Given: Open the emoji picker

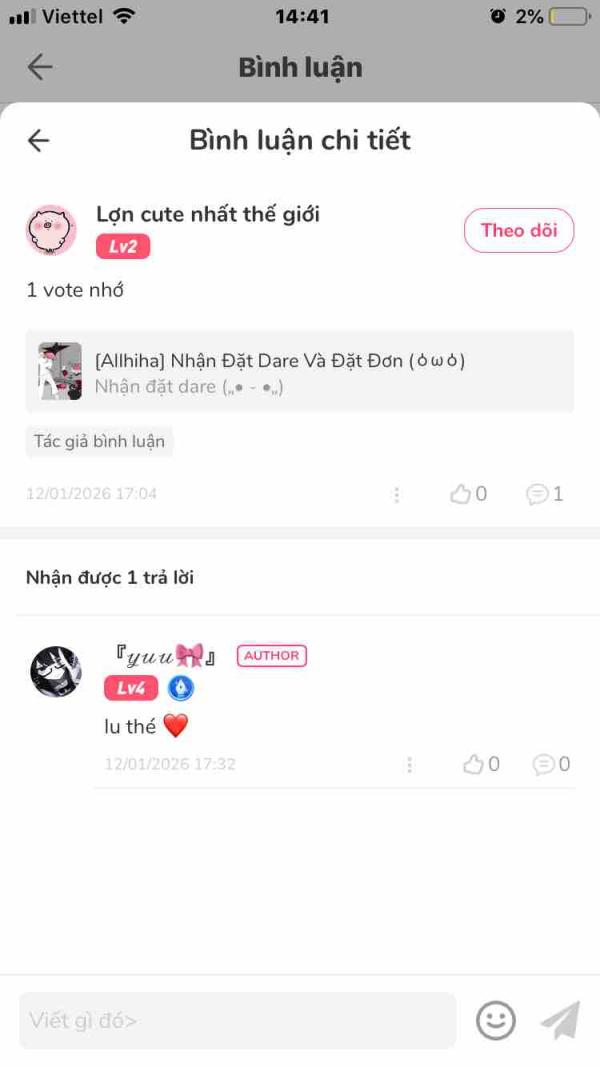Looking at the screenshot, I should 495,1021.
